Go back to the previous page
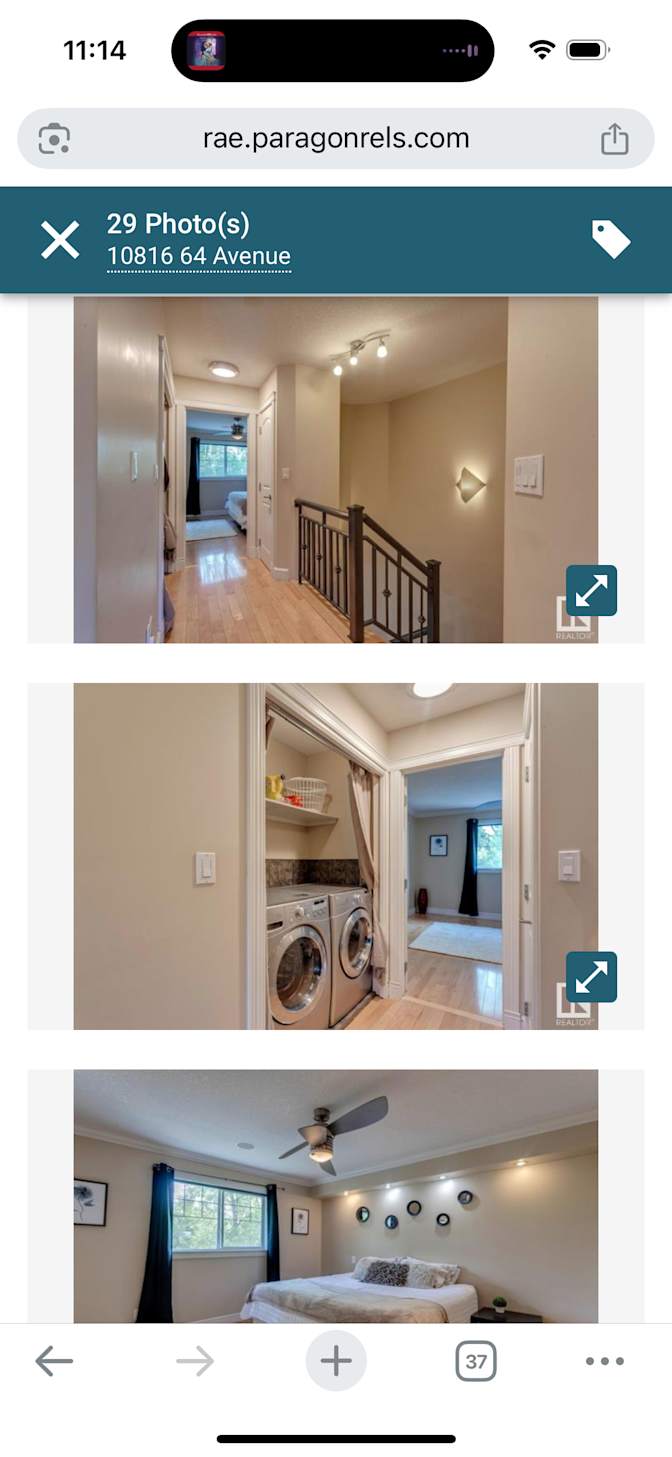The height and width of the screenshot is (1457, 672). tap(54, 1361)
